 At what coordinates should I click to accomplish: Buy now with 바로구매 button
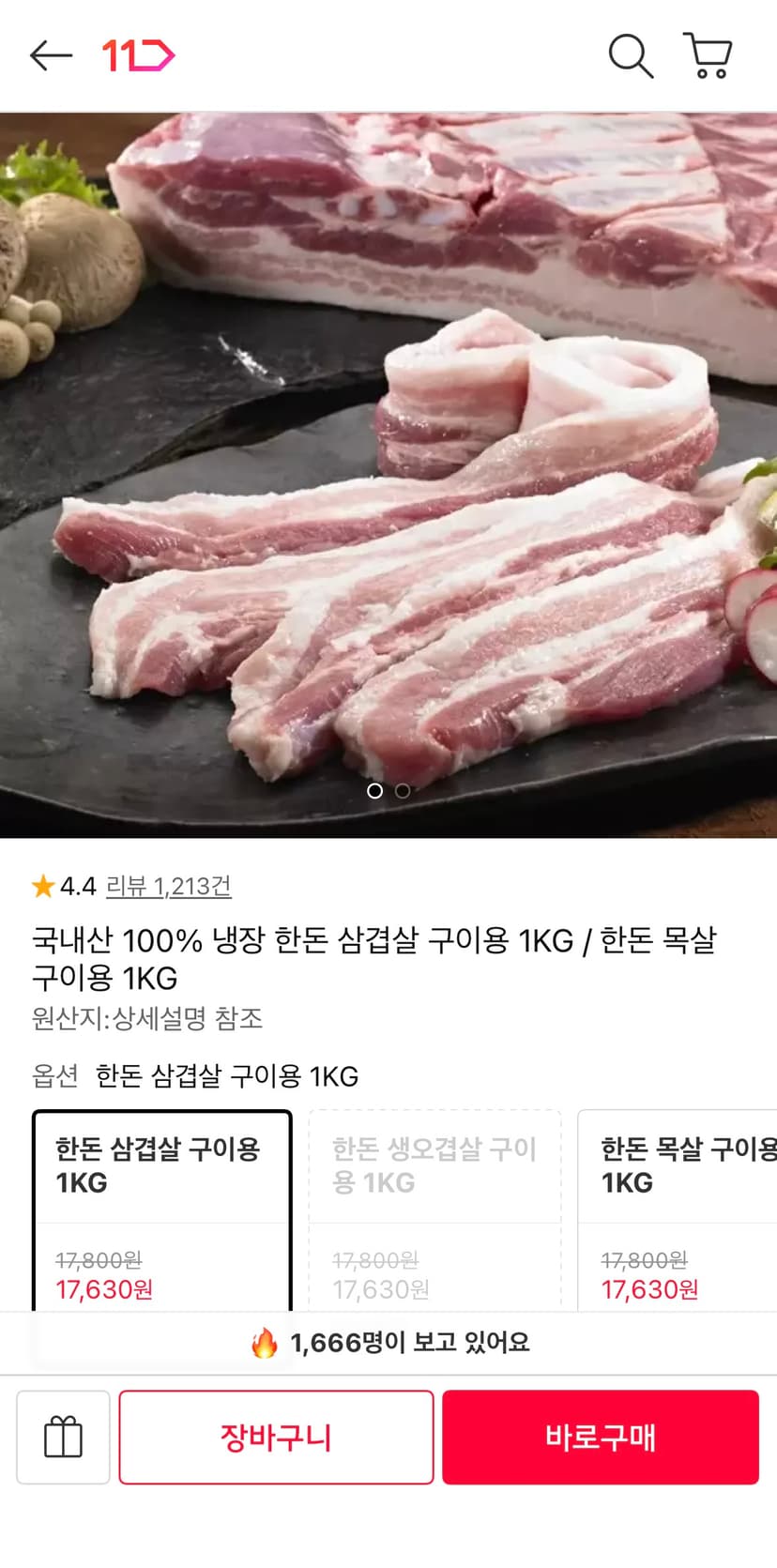pyautogui.click(x=601, y=1438)
